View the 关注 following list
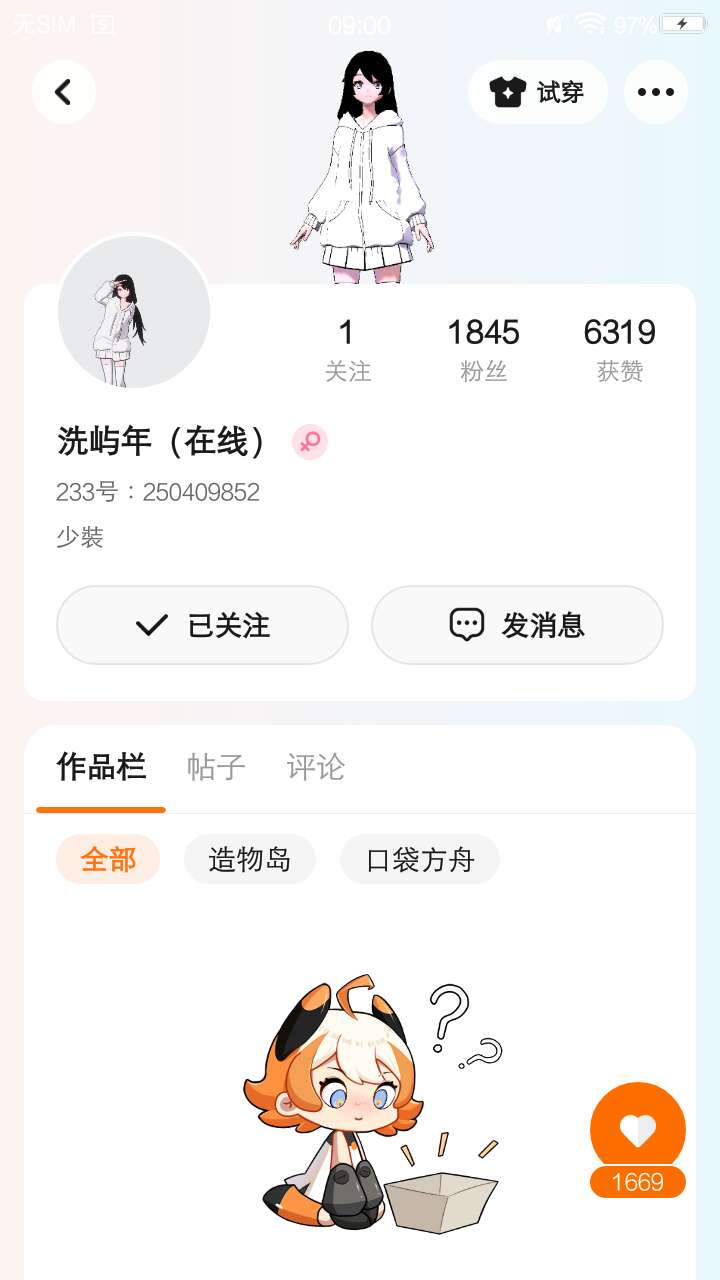Viewport: 720px width, 1280px height. (347, 349)
